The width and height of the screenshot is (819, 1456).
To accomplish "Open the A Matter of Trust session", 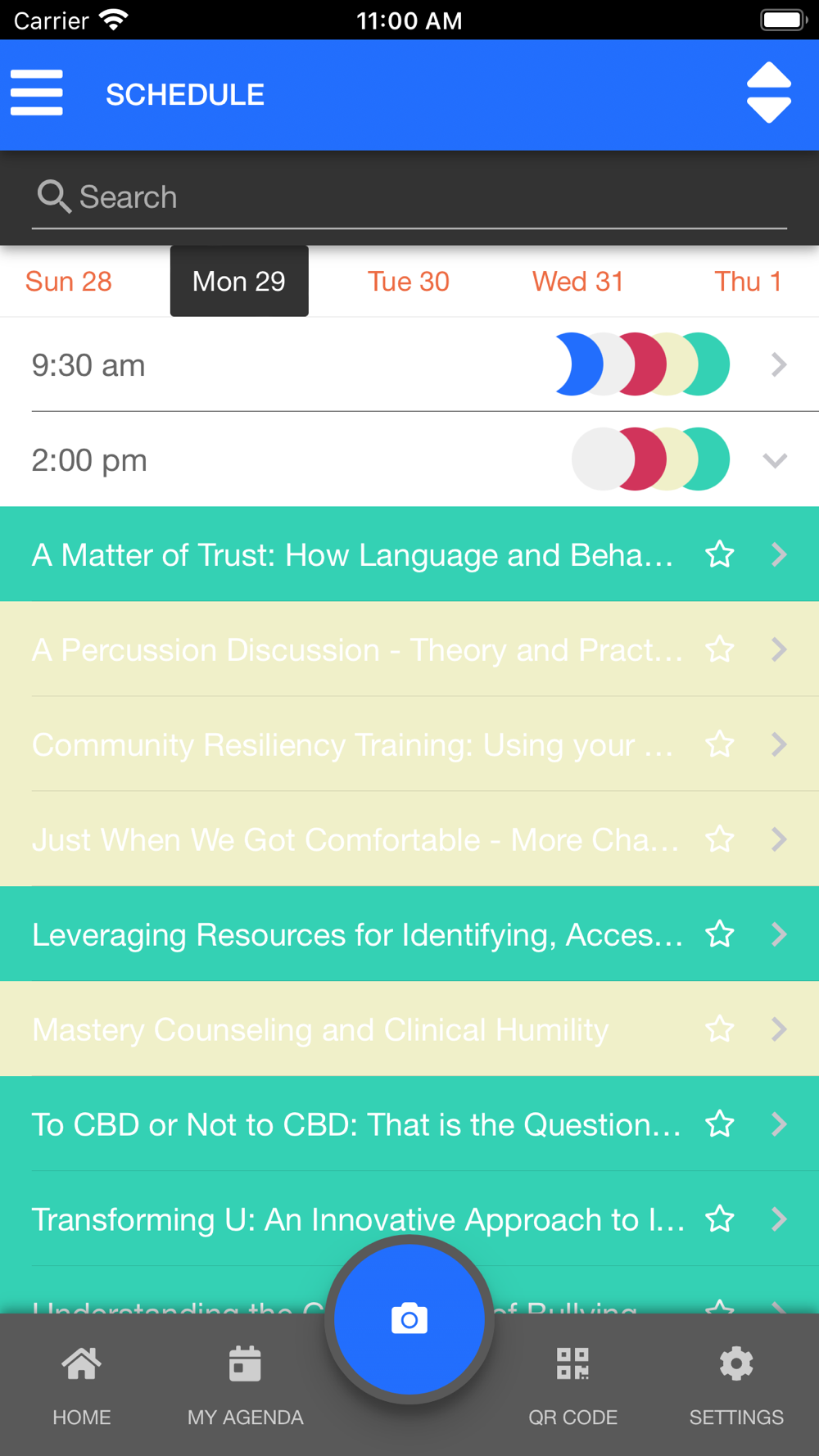I will coord(409,554).
